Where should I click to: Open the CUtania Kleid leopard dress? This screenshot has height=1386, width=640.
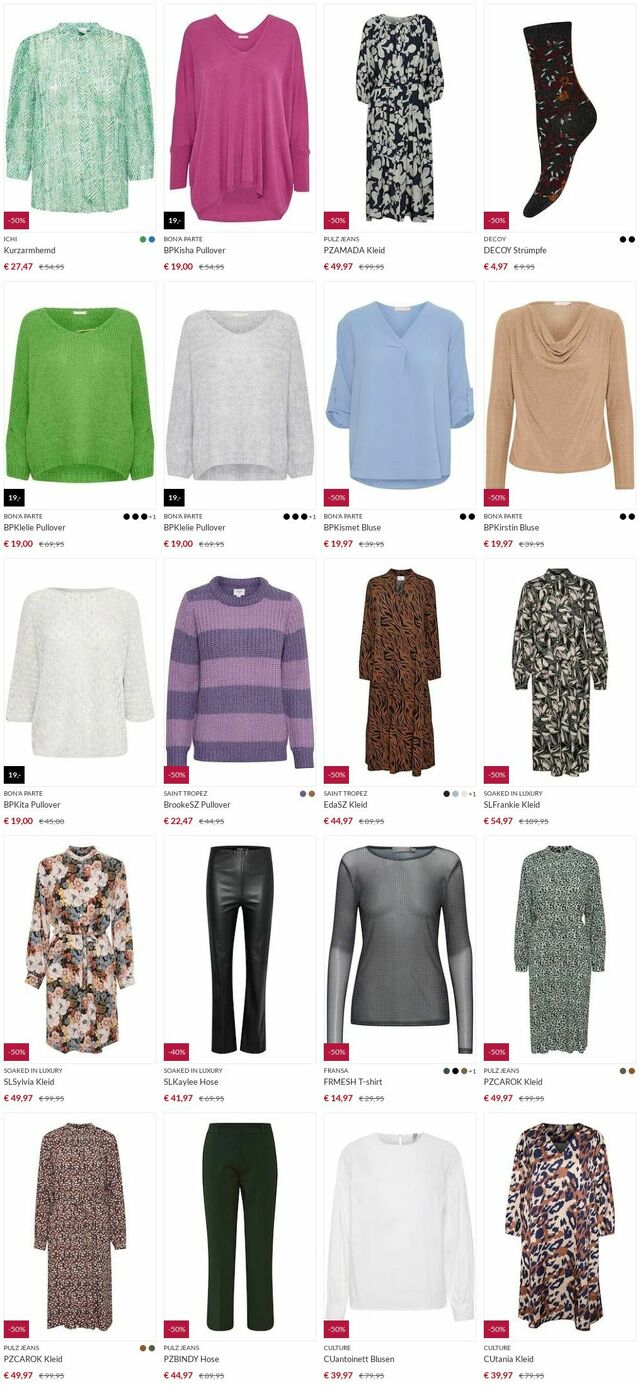tap(560, 1226)
